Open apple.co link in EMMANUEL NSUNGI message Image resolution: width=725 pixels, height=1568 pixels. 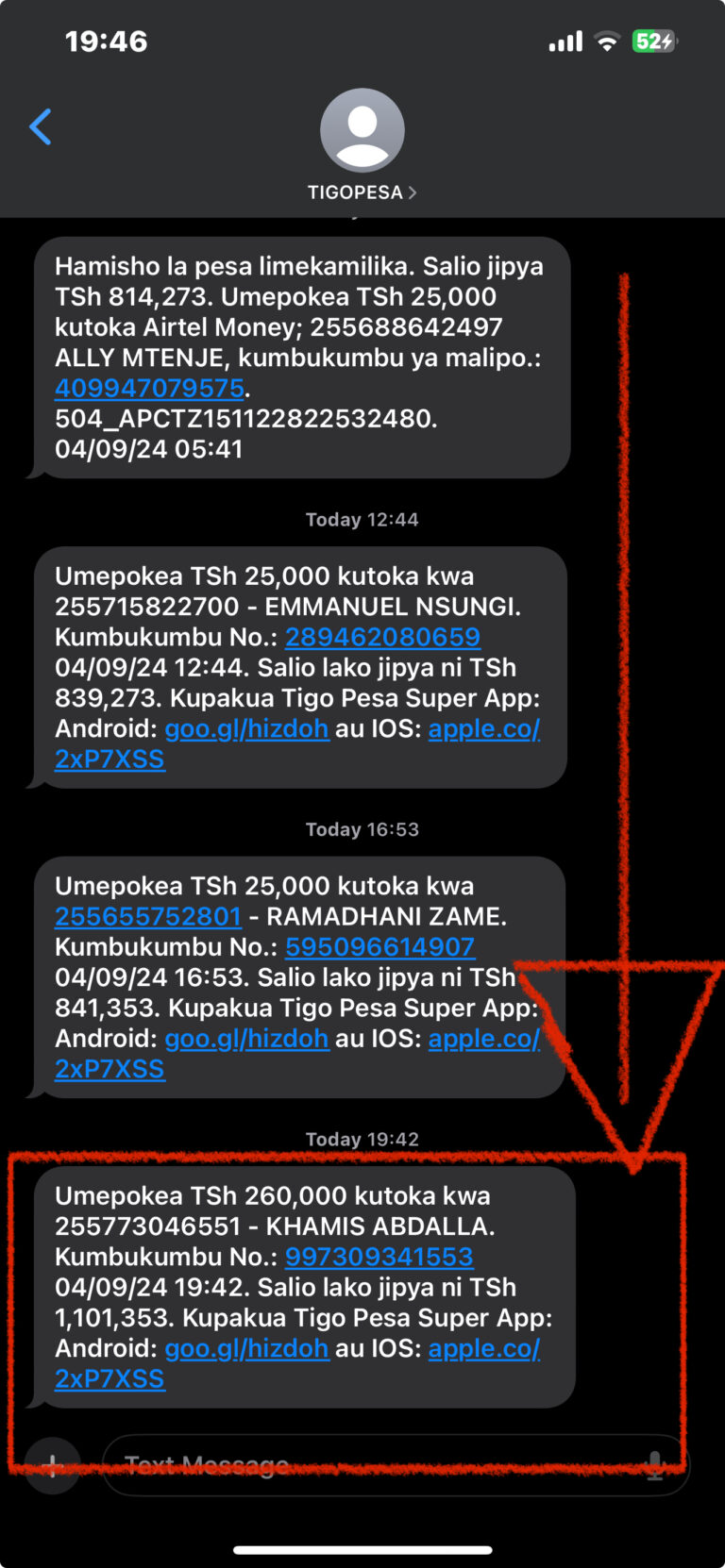483,728
